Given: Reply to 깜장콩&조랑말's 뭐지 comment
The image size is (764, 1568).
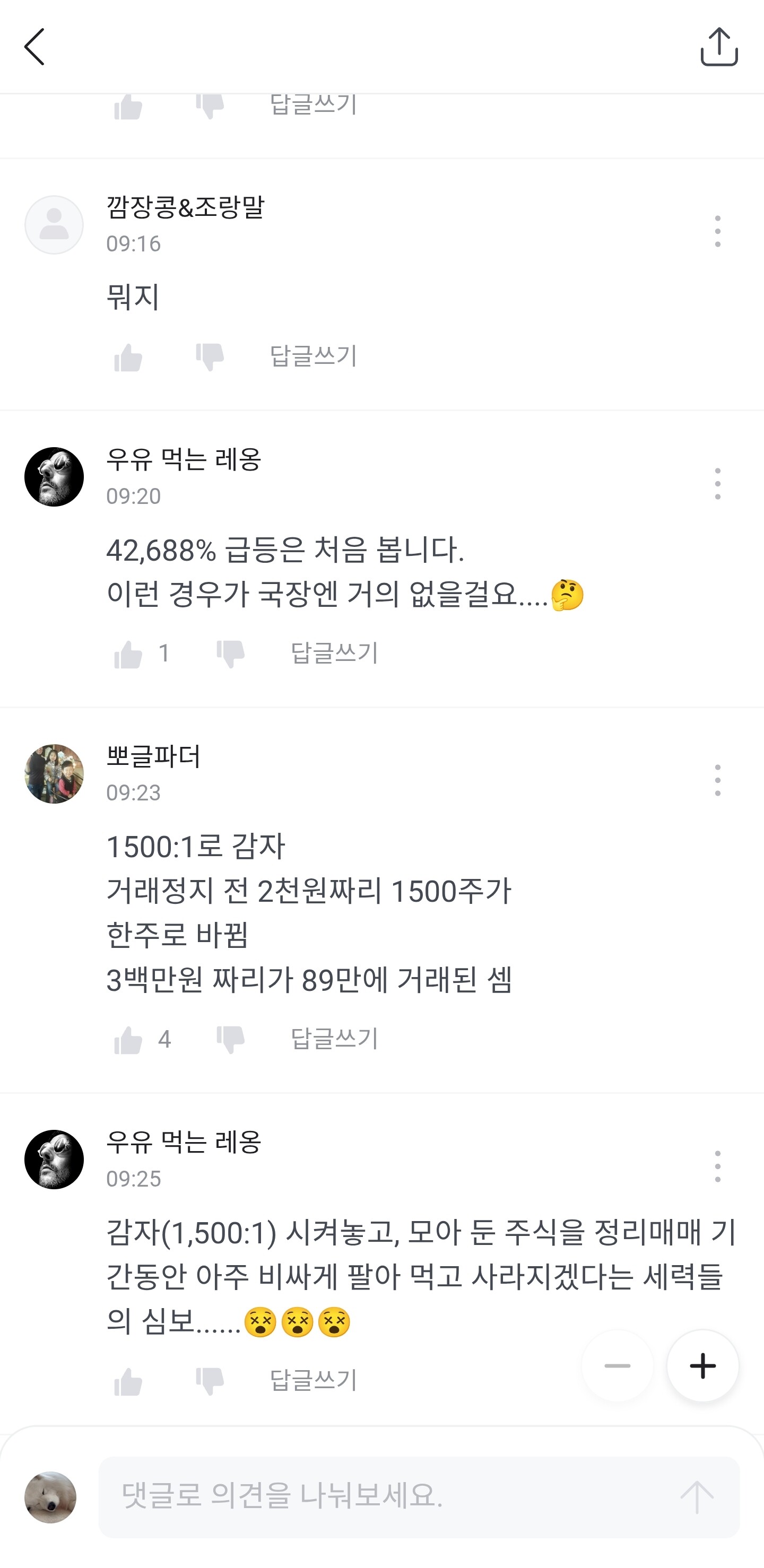Looking at the screenshot, I should pyautogui.click(x=313, y=355).
